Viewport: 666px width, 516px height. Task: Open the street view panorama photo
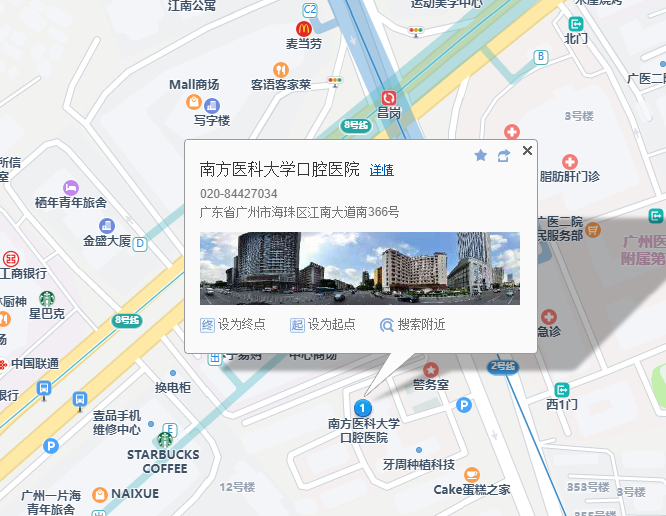360,268
